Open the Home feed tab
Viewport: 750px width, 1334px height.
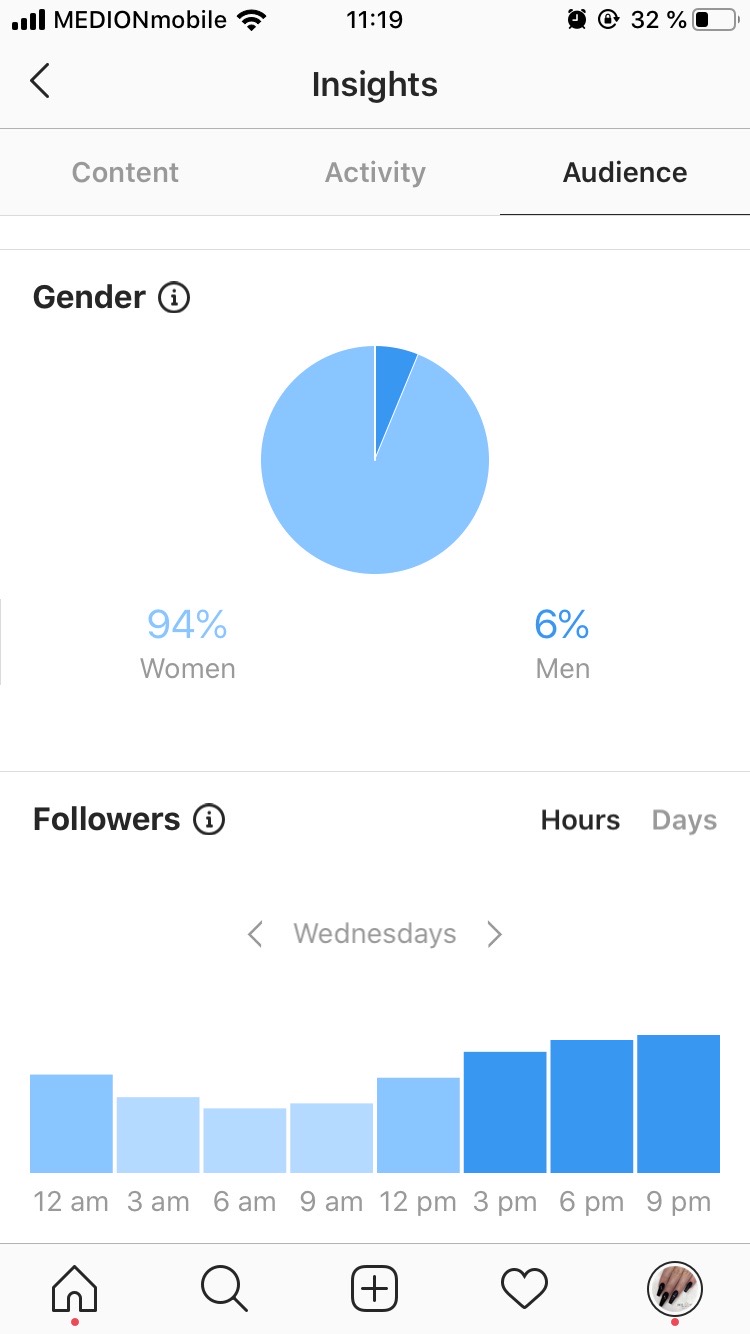click(x=75, y=1289)
